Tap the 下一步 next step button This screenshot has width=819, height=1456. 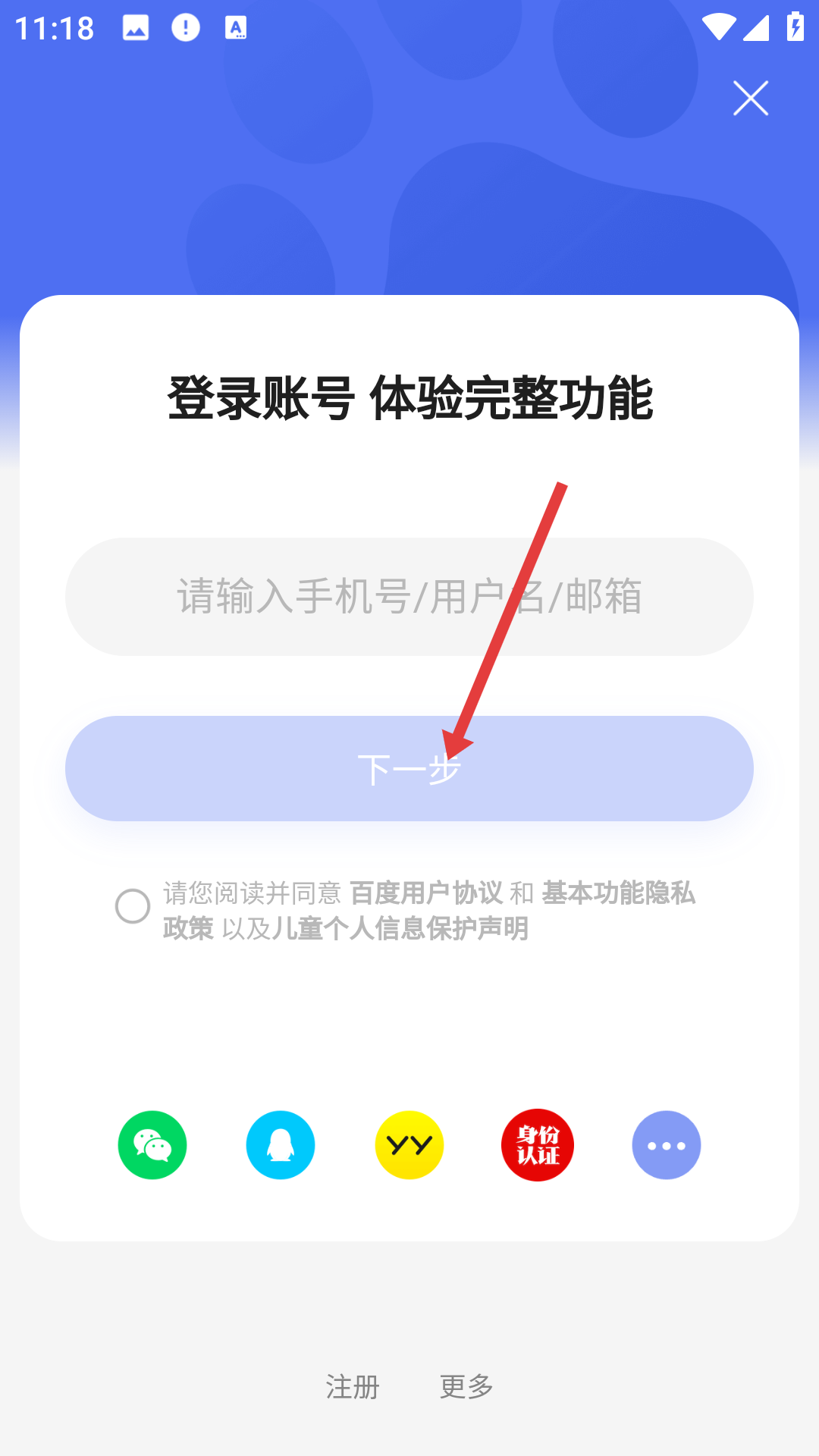(409, 769)
